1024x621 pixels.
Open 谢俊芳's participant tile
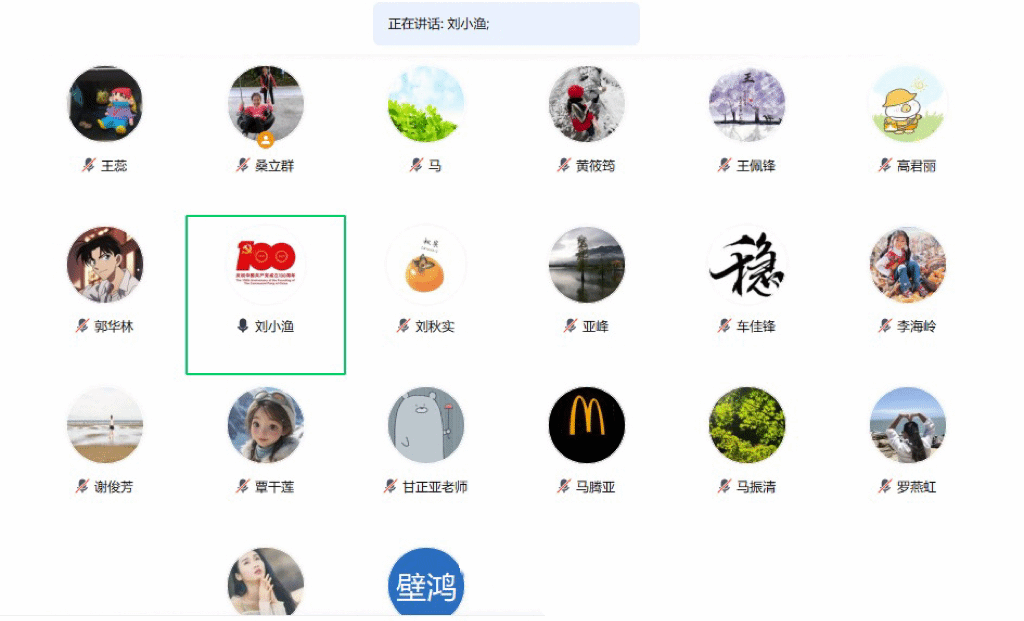[105, 425]
